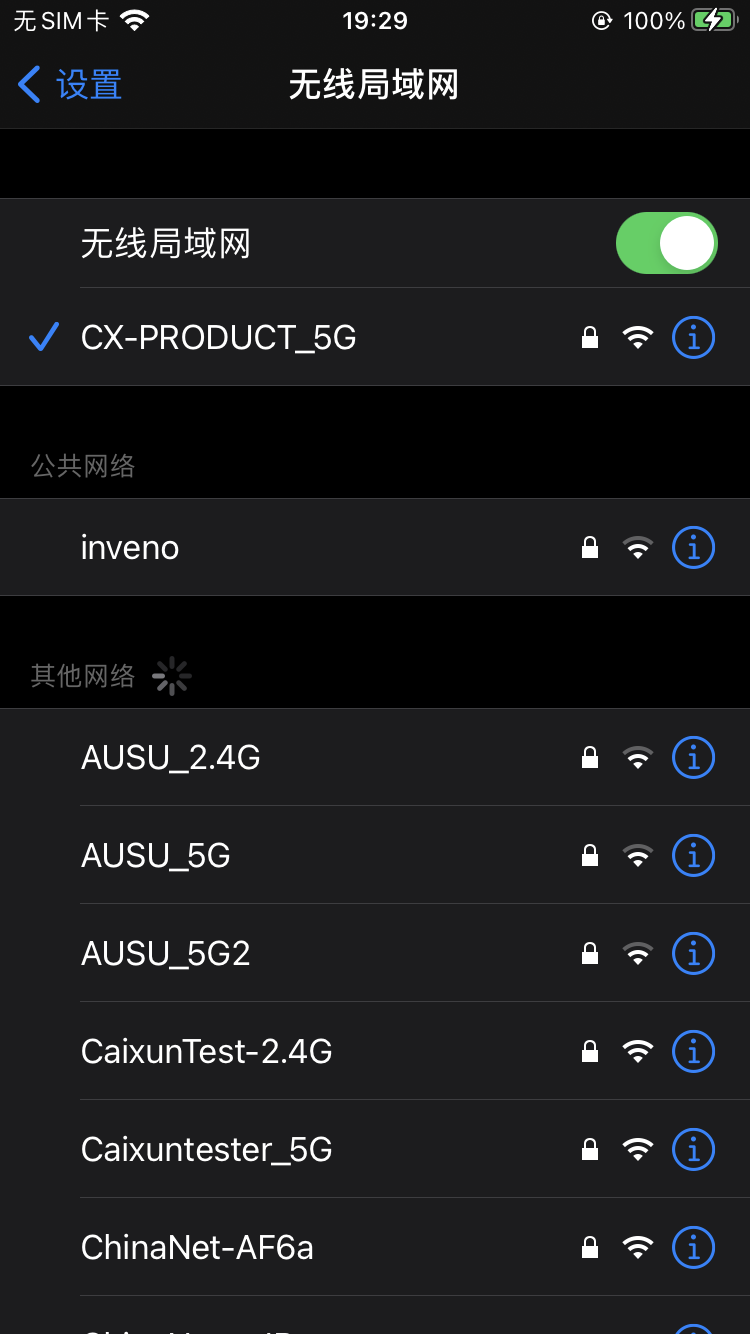Open info for CaixunTest-2.4G
The width and height of the screenshot is (750, 1334).
pos(693,1052)
